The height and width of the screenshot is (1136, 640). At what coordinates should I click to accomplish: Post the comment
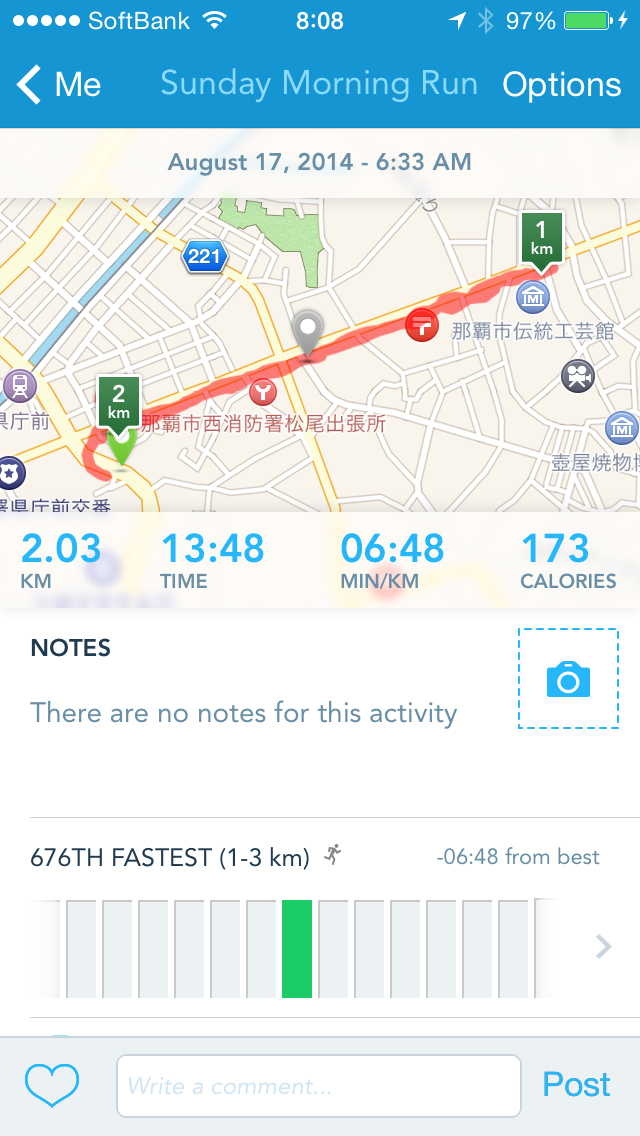[576, 1085]
